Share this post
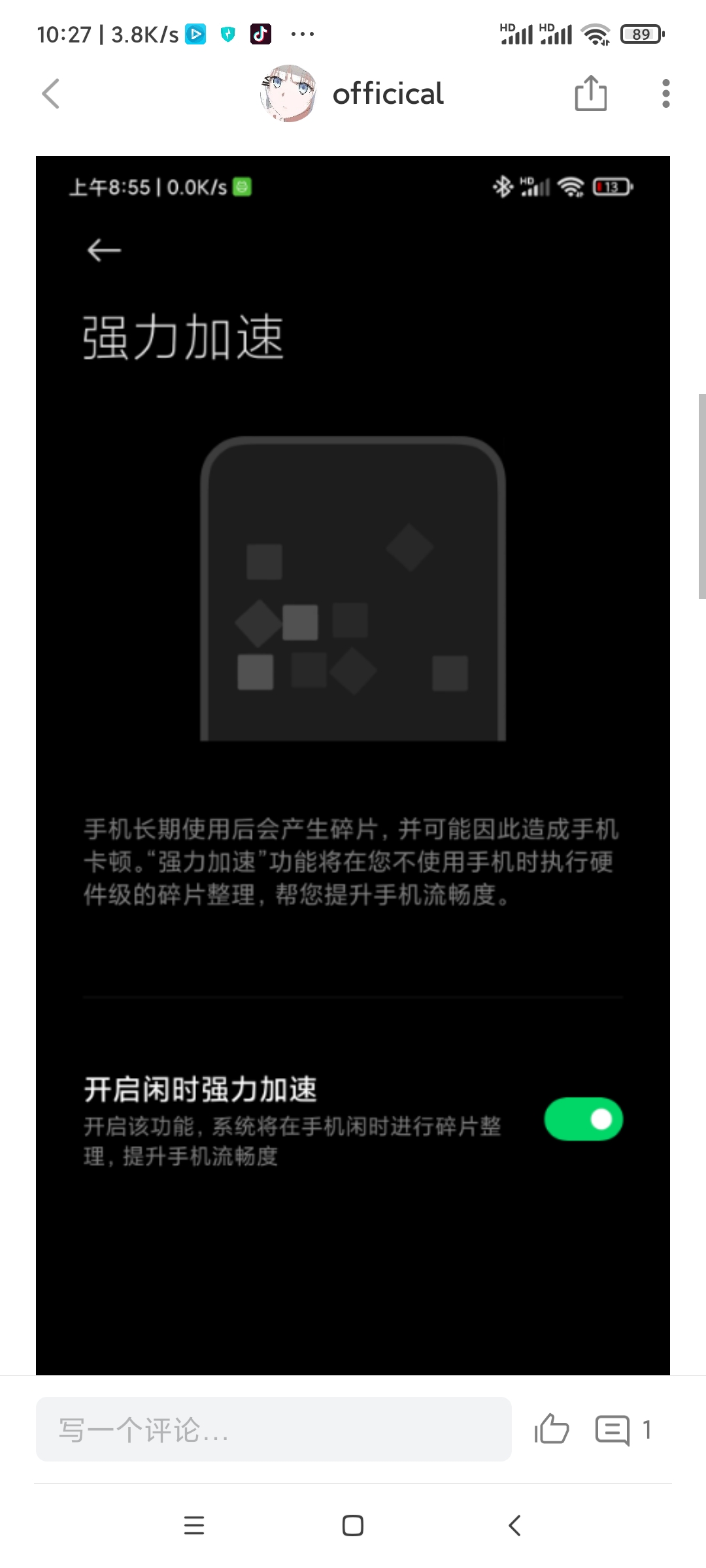 click(590, 93)
